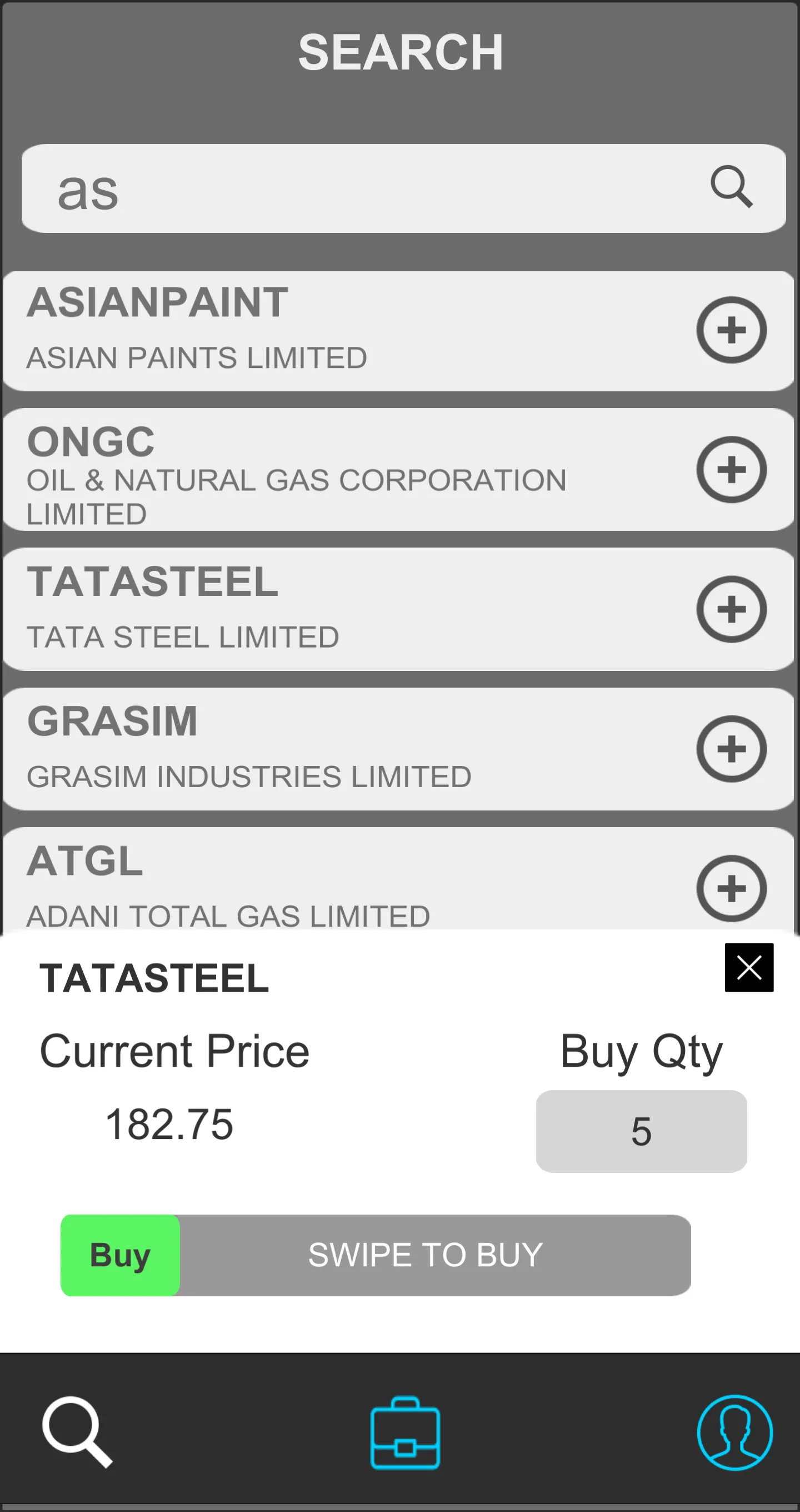Tap the magnifier icon in the search box
This screenshot has width=800, height=1512.
pyautogui.click(x=731, y=187)
